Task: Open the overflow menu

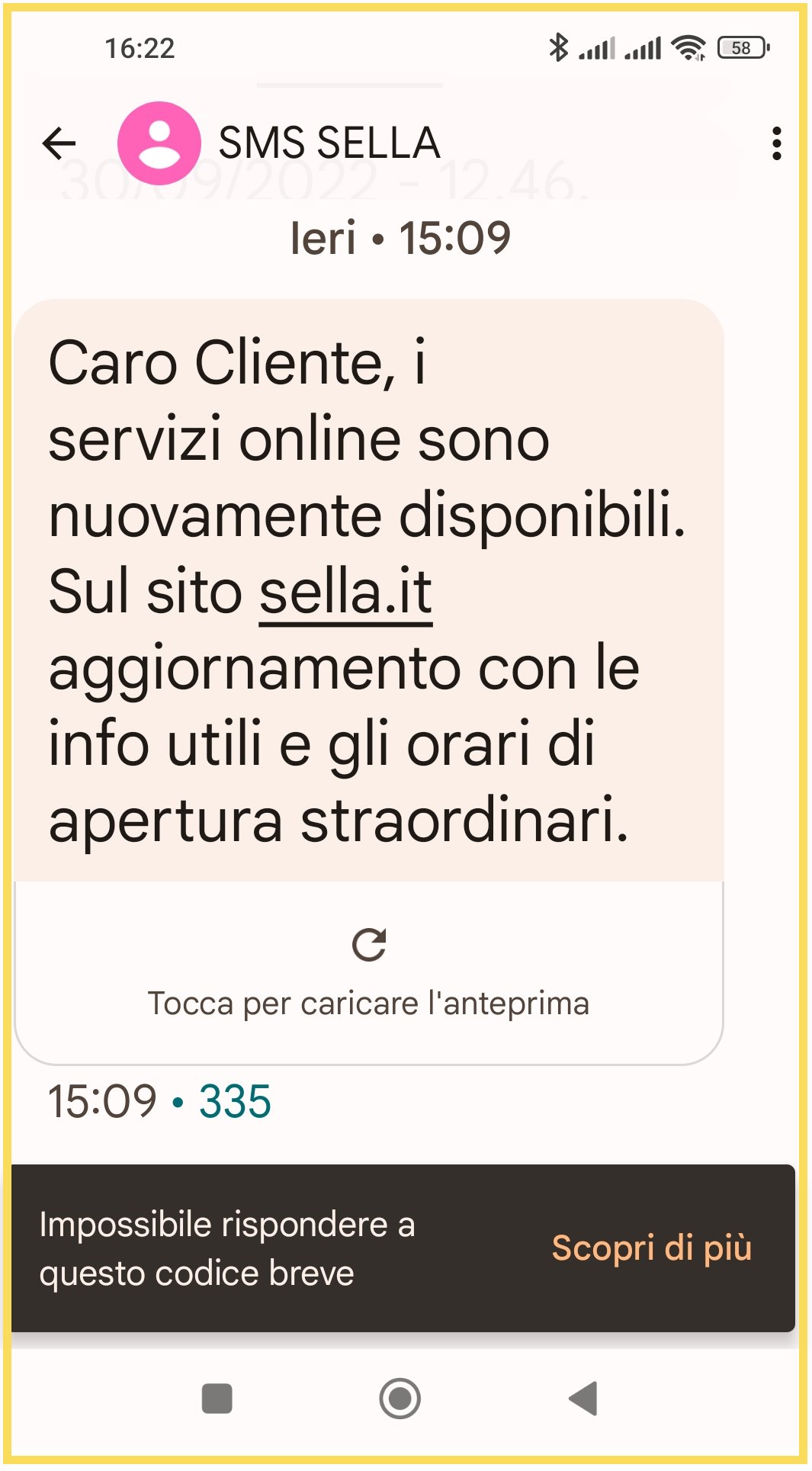Action: (776, 143)
